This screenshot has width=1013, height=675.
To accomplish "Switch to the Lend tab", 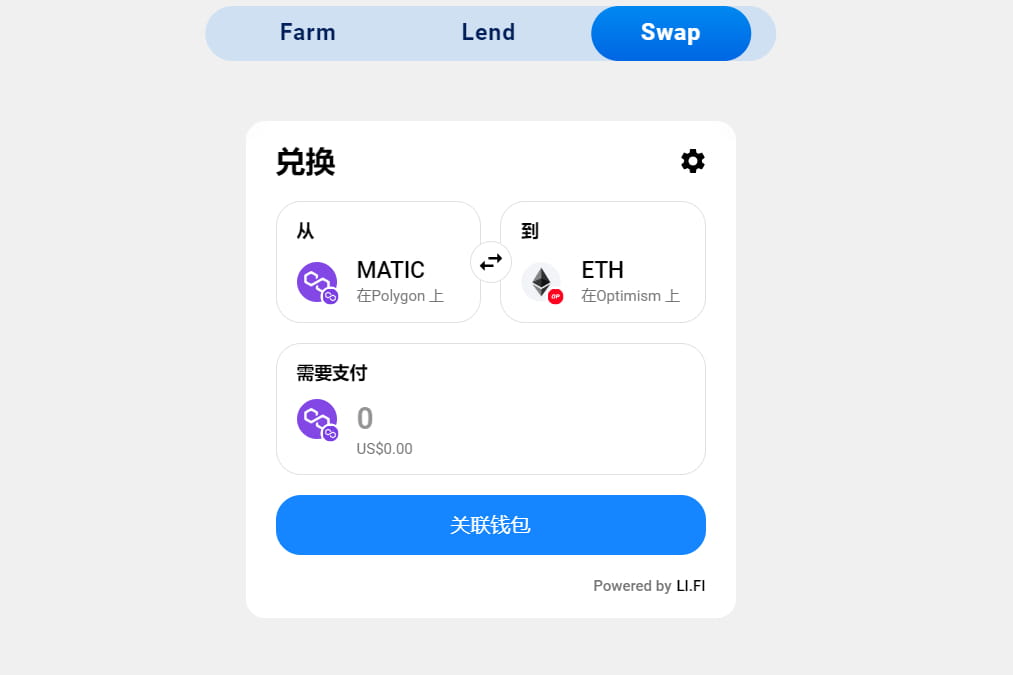I will [x=488, y=32].
